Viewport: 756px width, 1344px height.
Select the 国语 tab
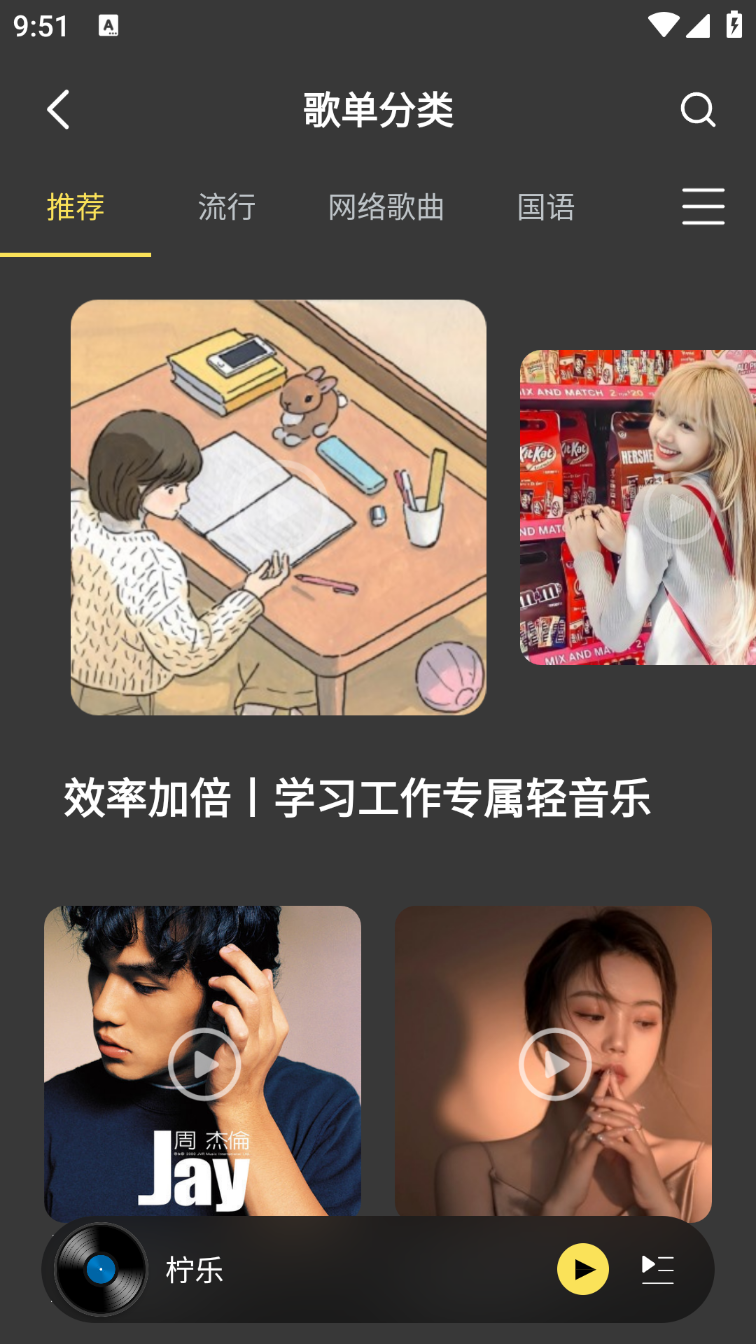pyautogui.click(x=546, y=207)
